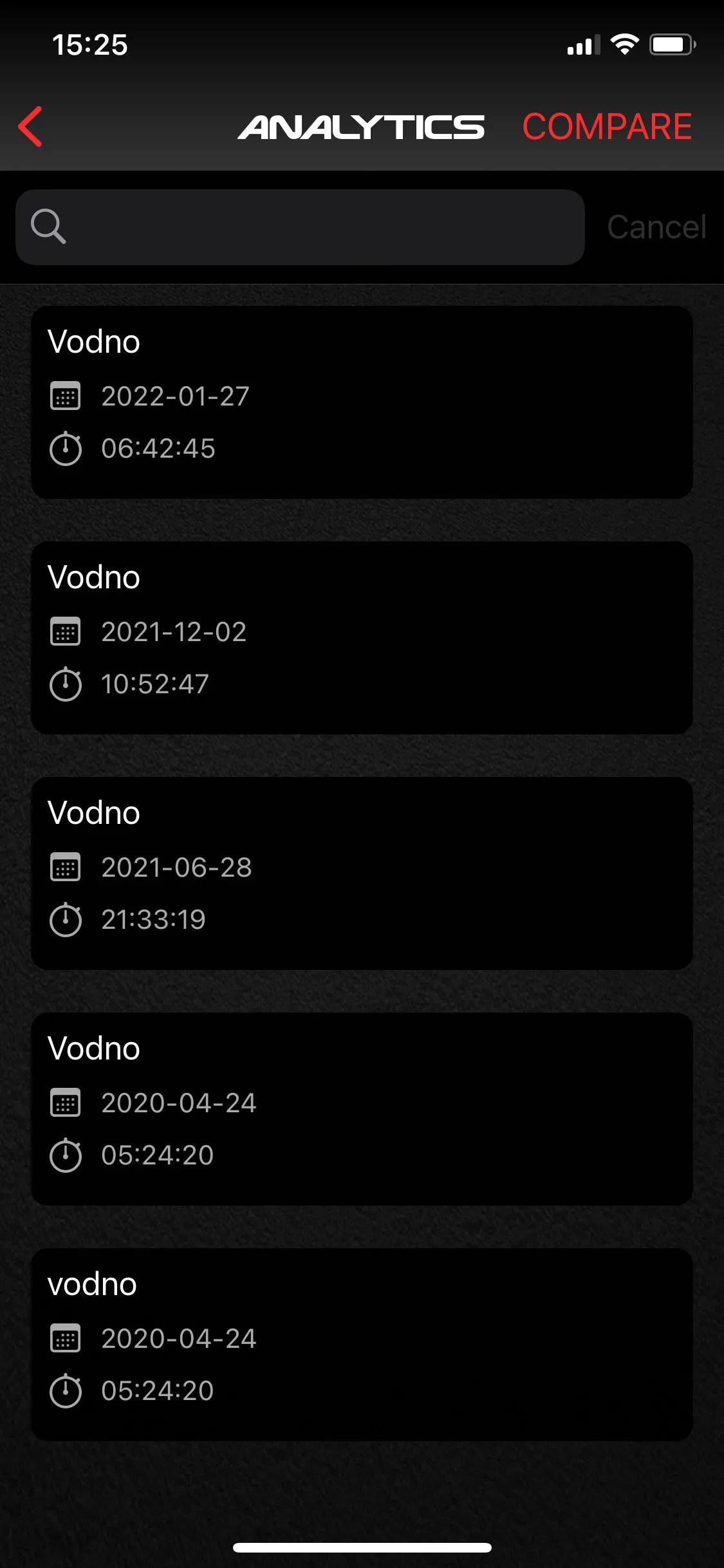The image size is (724, 1568).
Task: Open capitalized Vodno session from 2020-04-24
Action: tap(362, 1109)
